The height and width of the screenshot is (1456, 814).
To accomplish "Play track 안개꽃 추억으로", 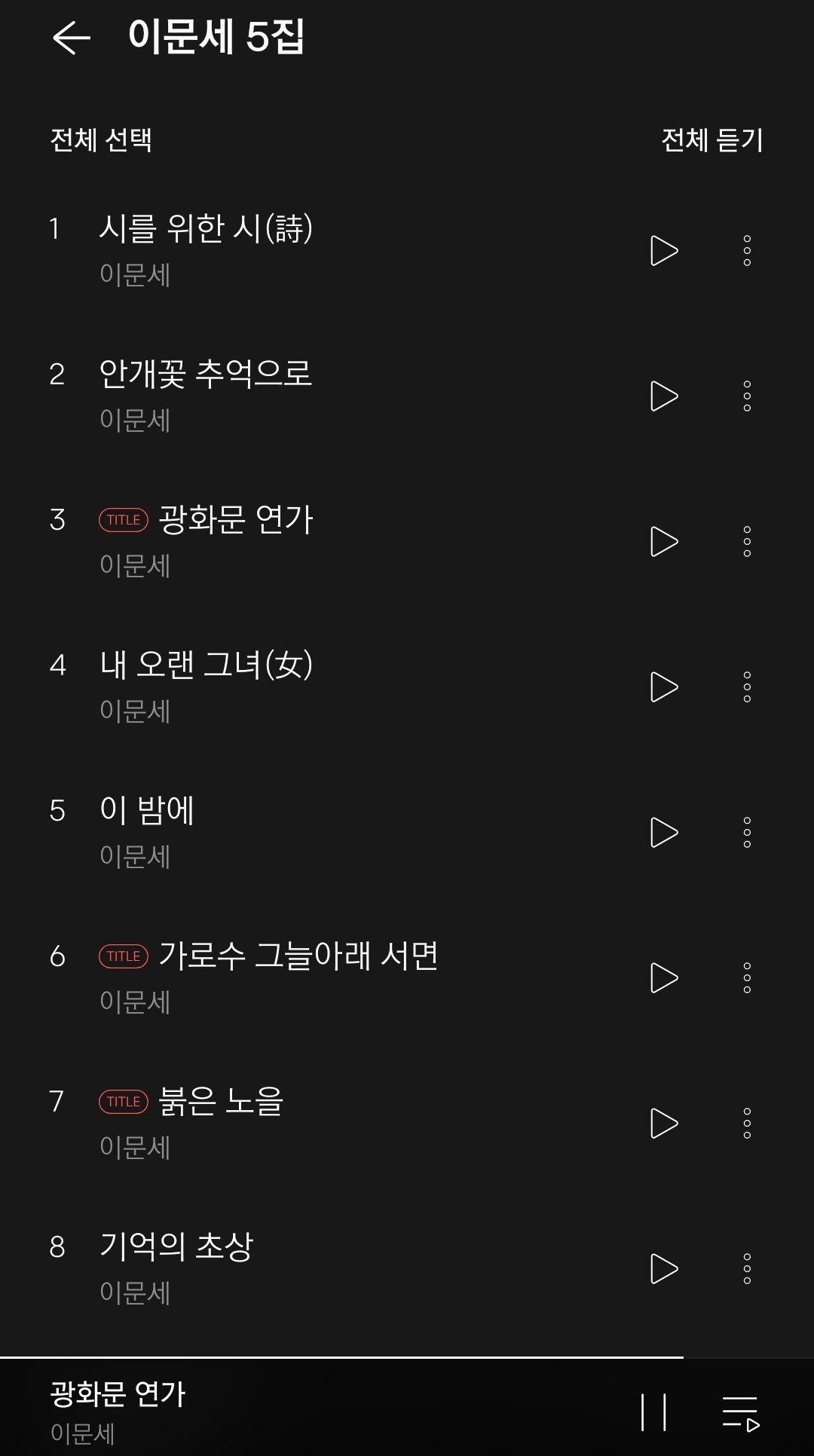I will pyautogui.click(x=663, y=396).
